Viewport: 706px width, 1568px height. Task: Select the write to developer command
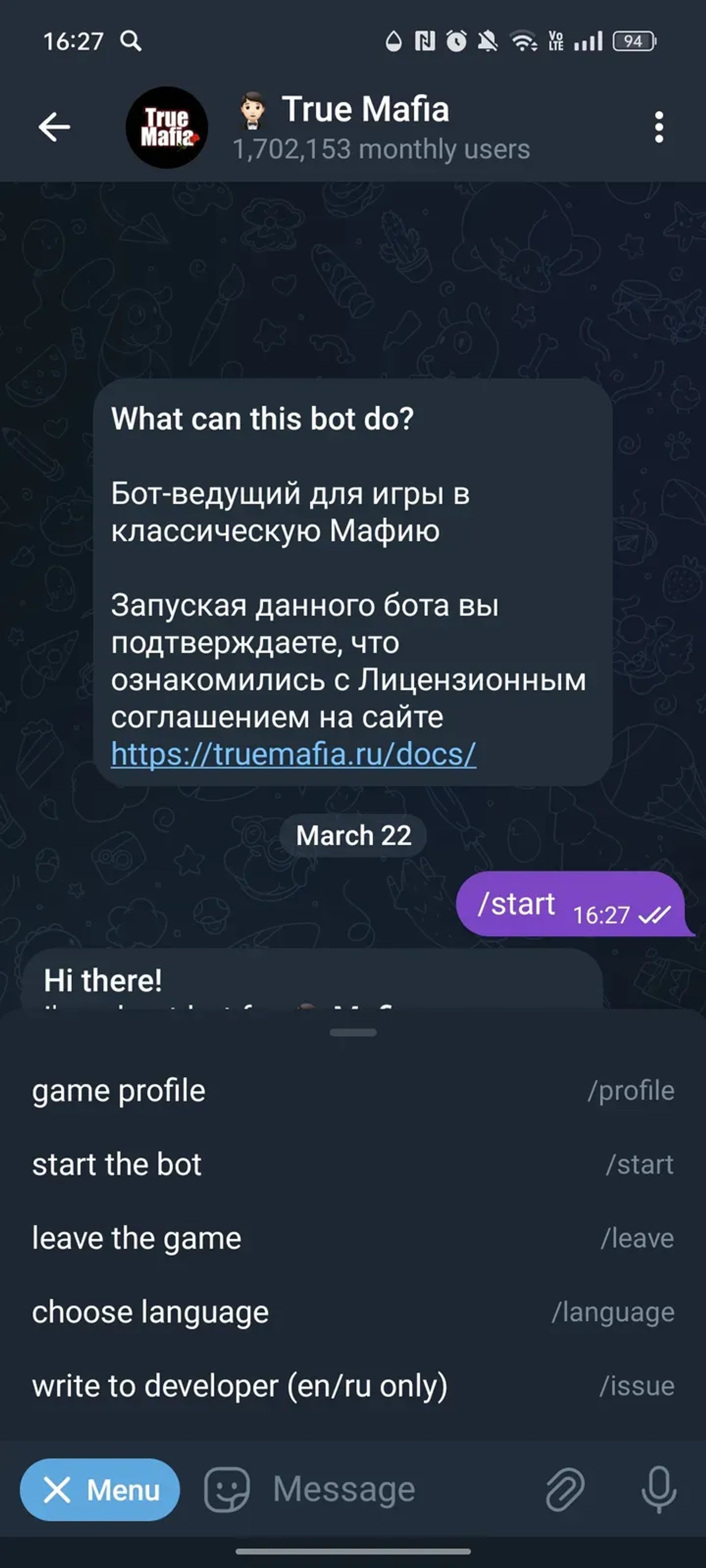[x=240, y=1387]
